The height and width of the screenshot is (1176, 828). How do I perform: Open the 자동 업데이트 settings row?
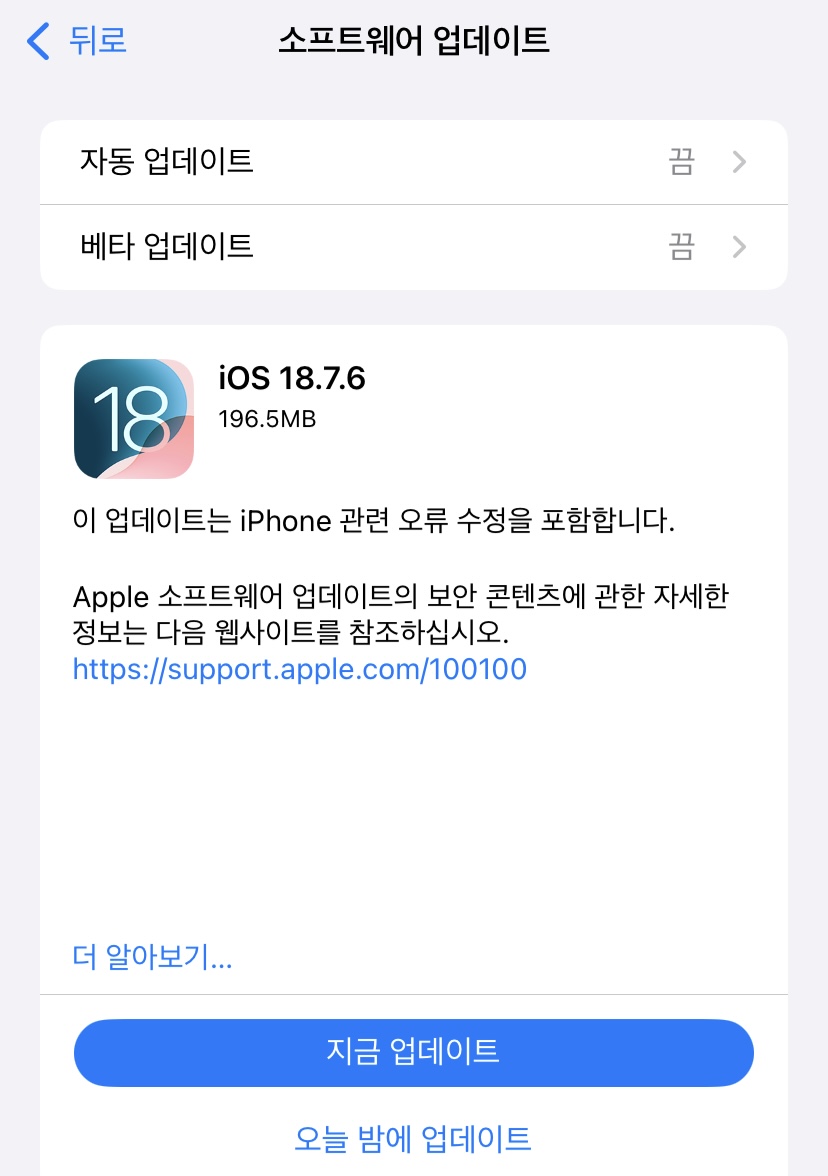click(413, 162)
